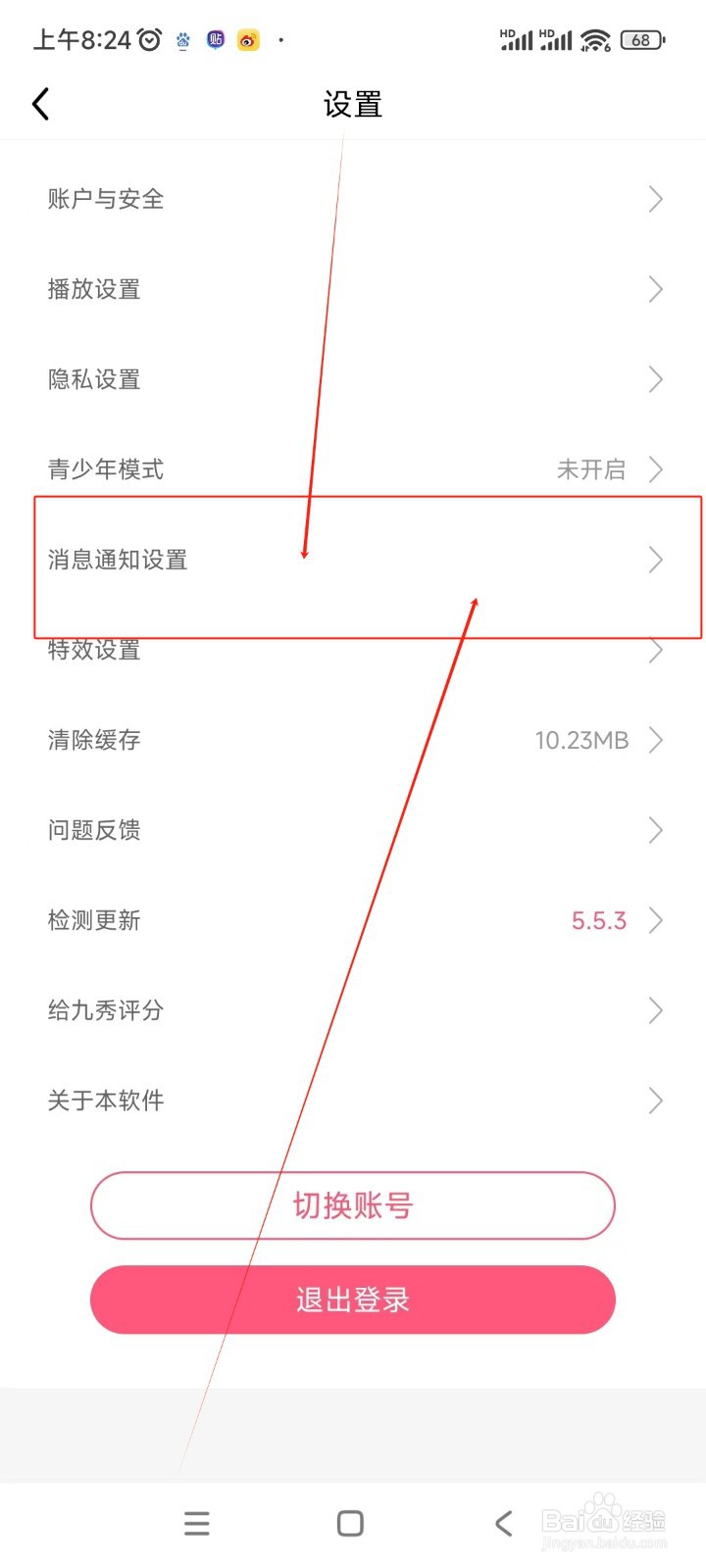This screenshot has height=1568, width=706.
Task: Tap the back navigation icon
Action: pyautogui.click(x=503, y=1523)
